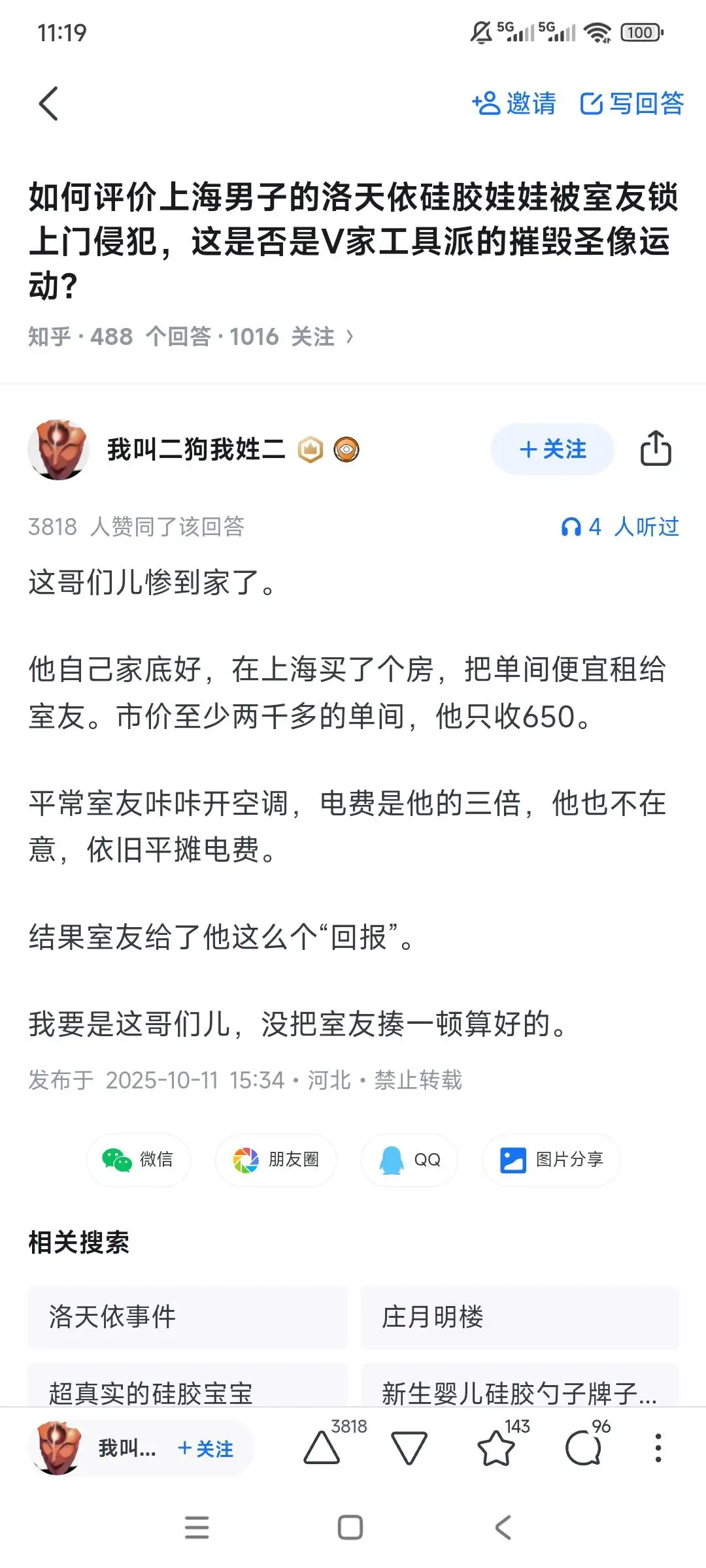Share to 微信
The width and height of the screenshot is (706, 1568).
click(138, 1160)
